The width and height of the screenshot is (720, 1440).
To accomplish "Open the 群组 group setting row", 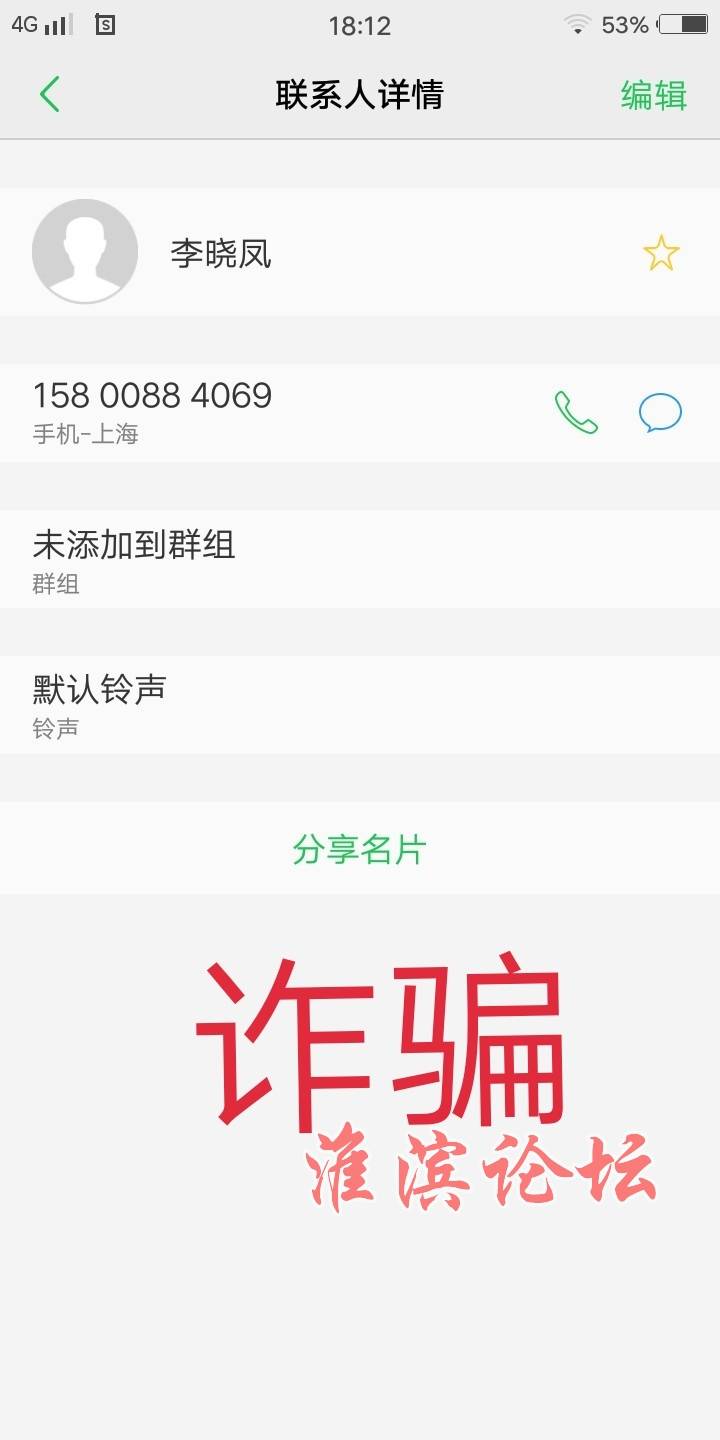I will [x=360, y=559].
